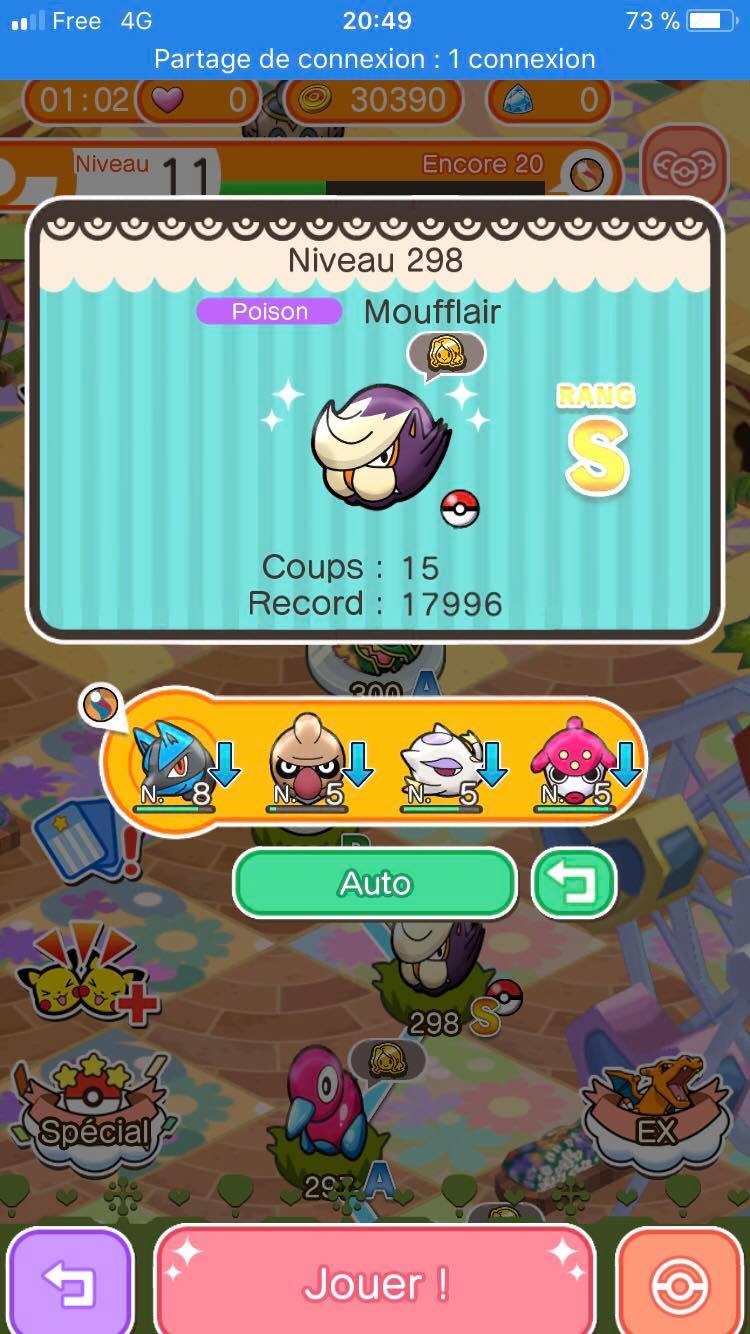Open the pink button at top right
This screenshot has width=750, height=1334.
click(684, 165)
